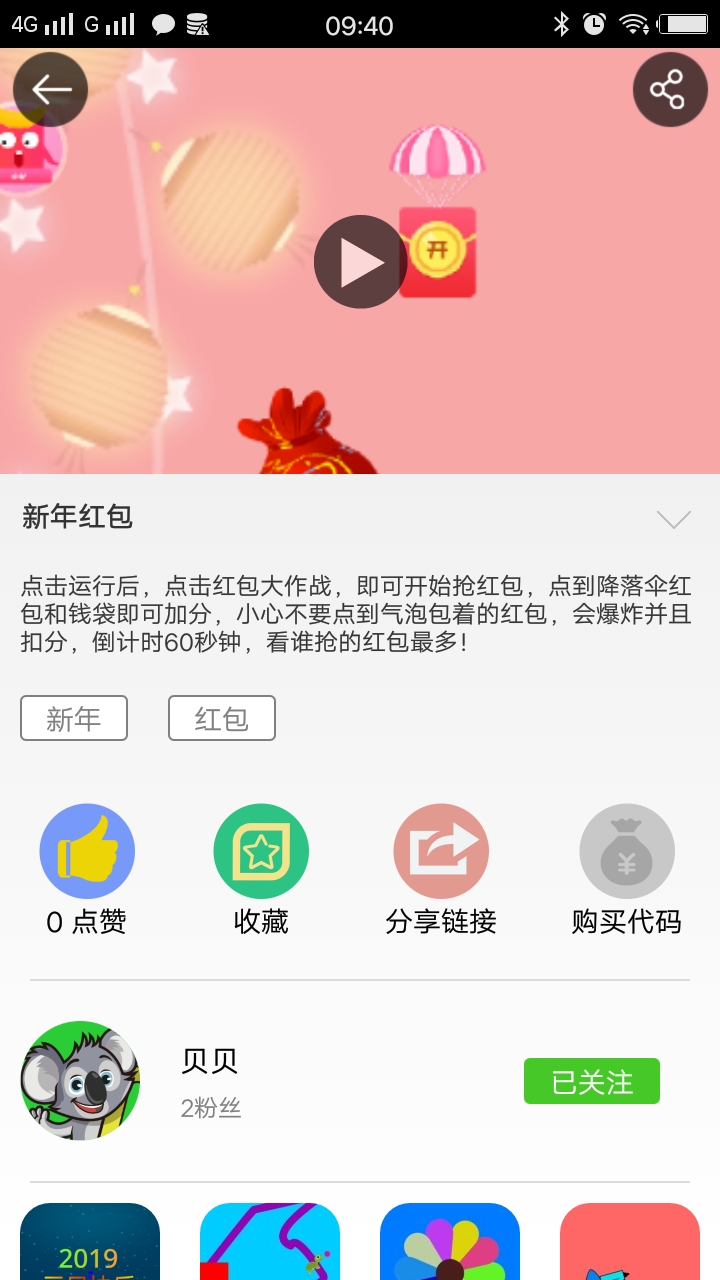Image resolution: width=720 pixels, height=1280 pixels.
Task: Like this project with 点赞
Action: pos(87,852)
